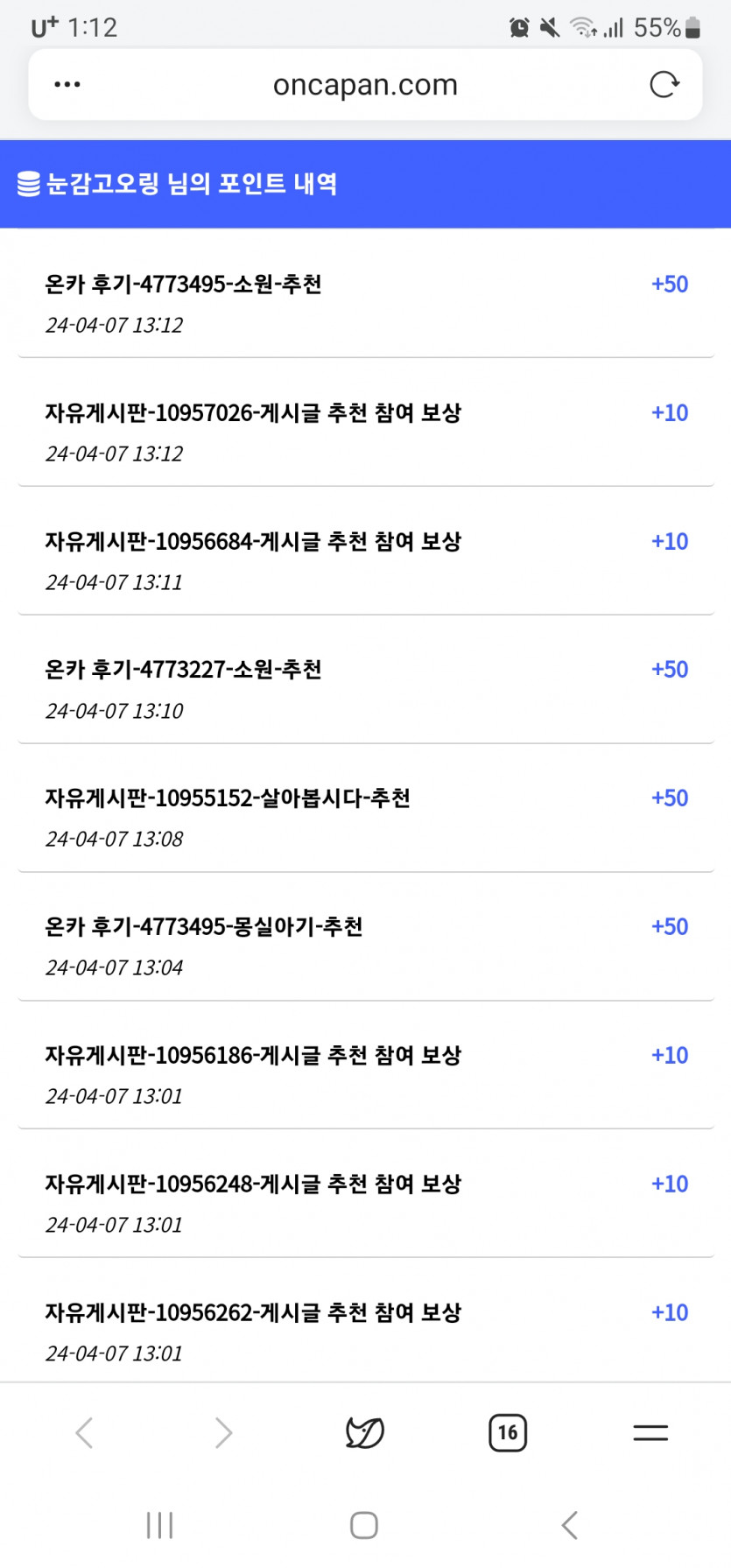Go to the phone's home screen
Image resolution: width=731 pixels, height=1568 pixels.
click(x=364, y=1525)
